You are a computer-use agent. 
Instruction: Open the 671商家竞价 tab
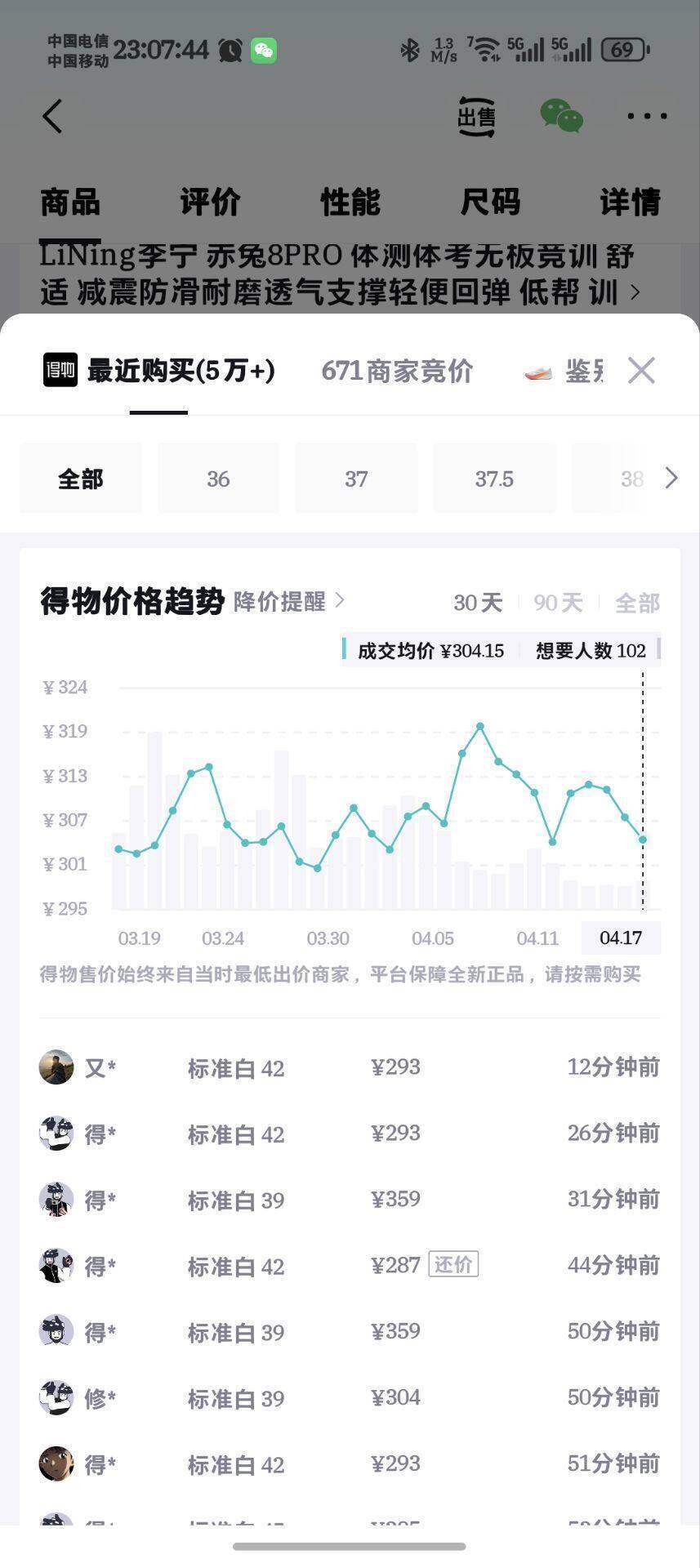tap(397, 371)
